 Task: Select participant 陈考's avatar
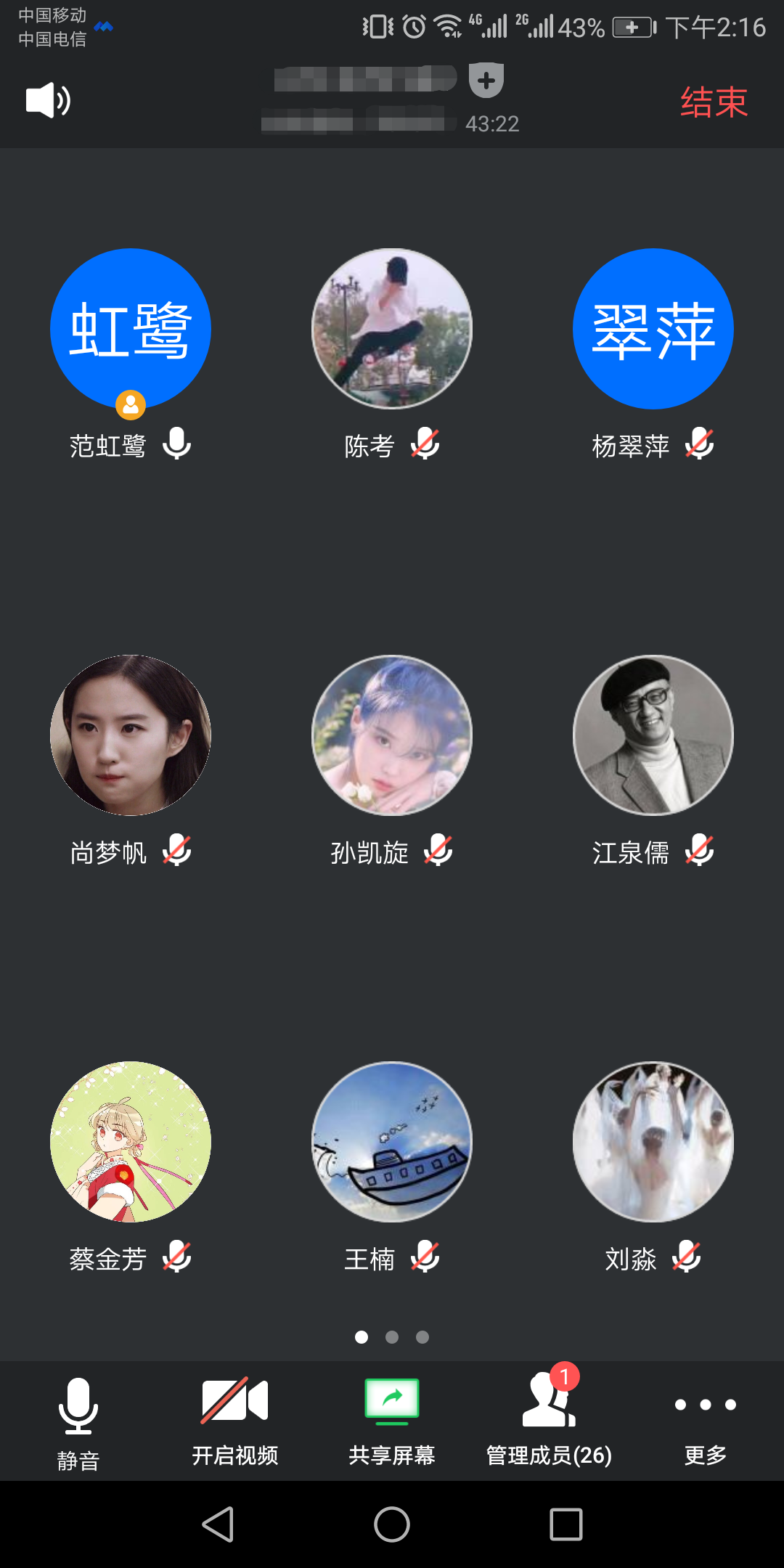tap(392, 329)
